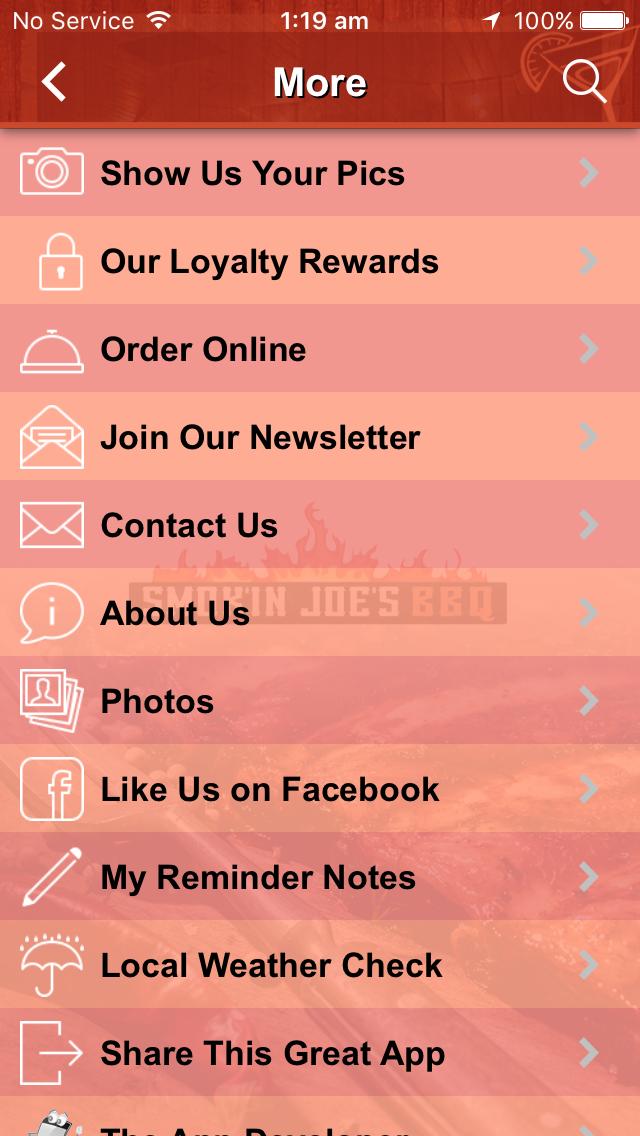Open the About Us page
This screenshot has width=640, height=1136.
pyautogui.click(x=320, y=613)
